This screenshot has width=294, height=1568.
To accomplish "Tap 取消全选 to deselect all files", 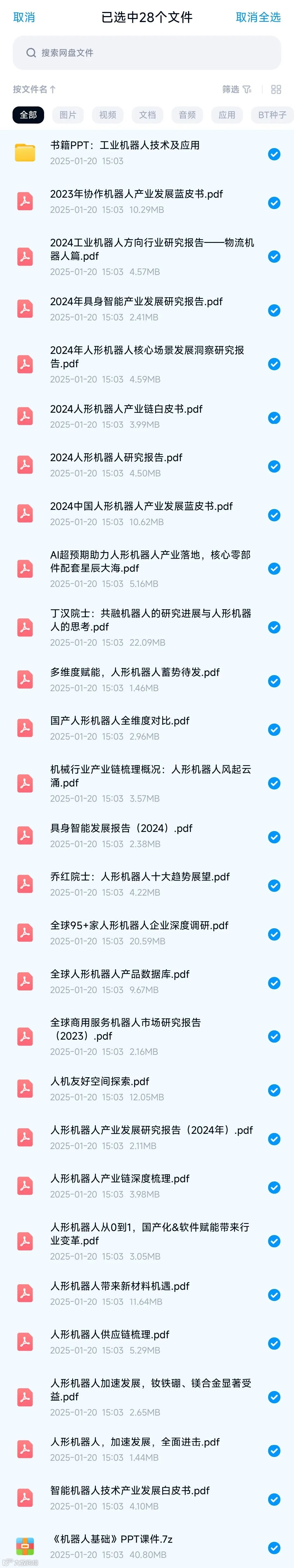I will click(258, 17).
